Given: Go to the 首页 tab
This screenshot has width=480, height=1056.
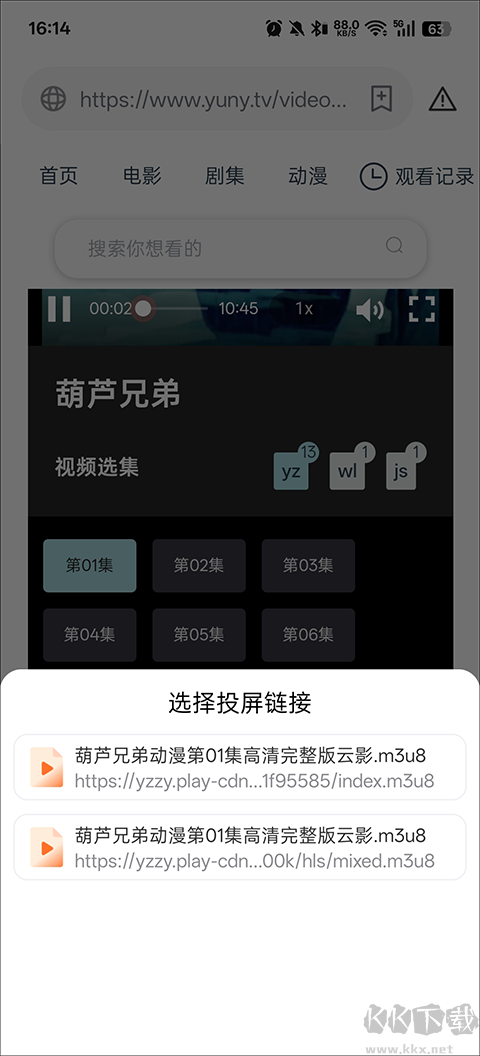Looking at the screenshot, I should click(x=59, y=176).
